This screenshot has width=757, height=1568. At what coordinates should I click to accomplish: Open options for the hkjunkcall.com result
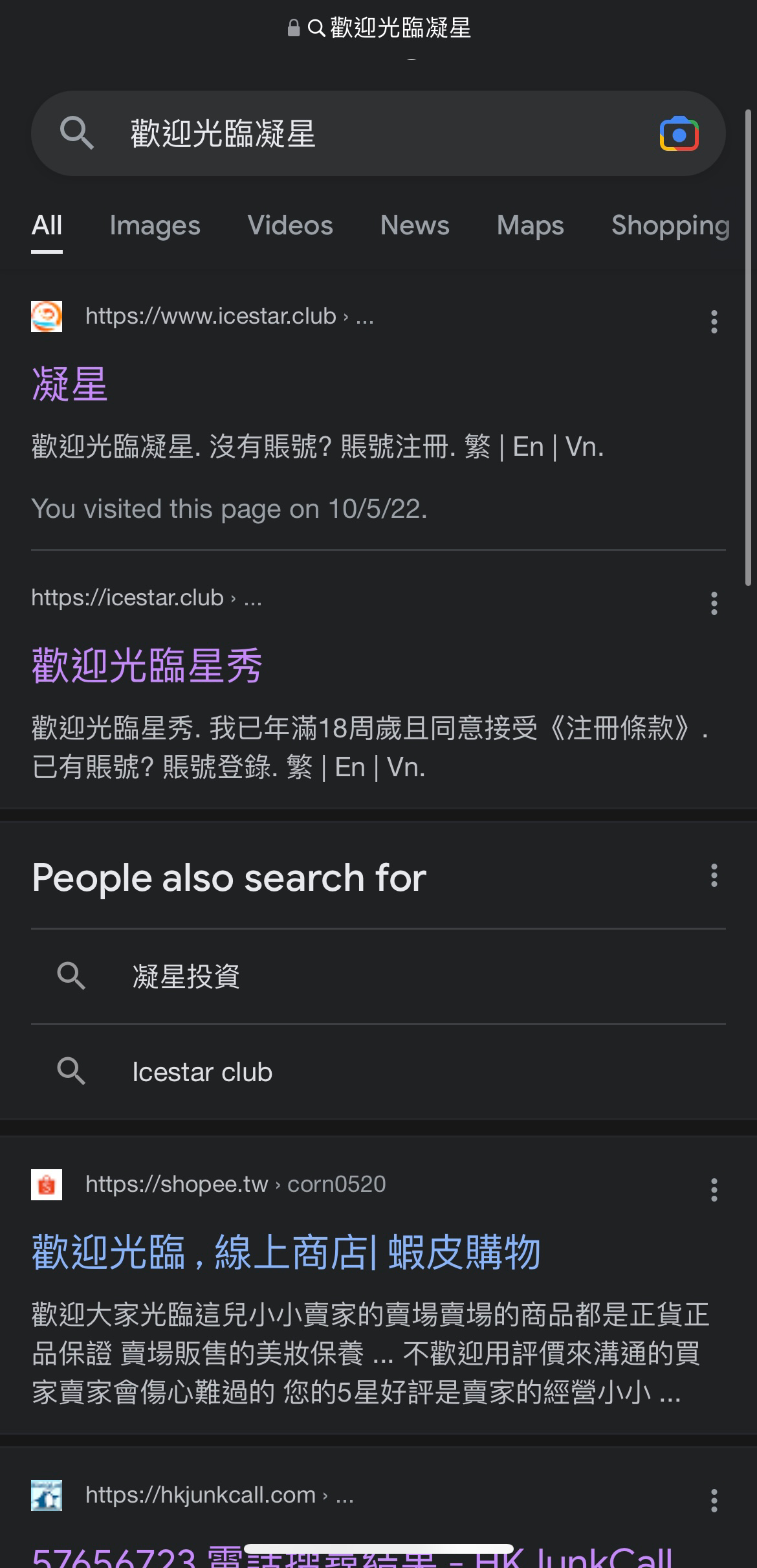click(714, 1500)
